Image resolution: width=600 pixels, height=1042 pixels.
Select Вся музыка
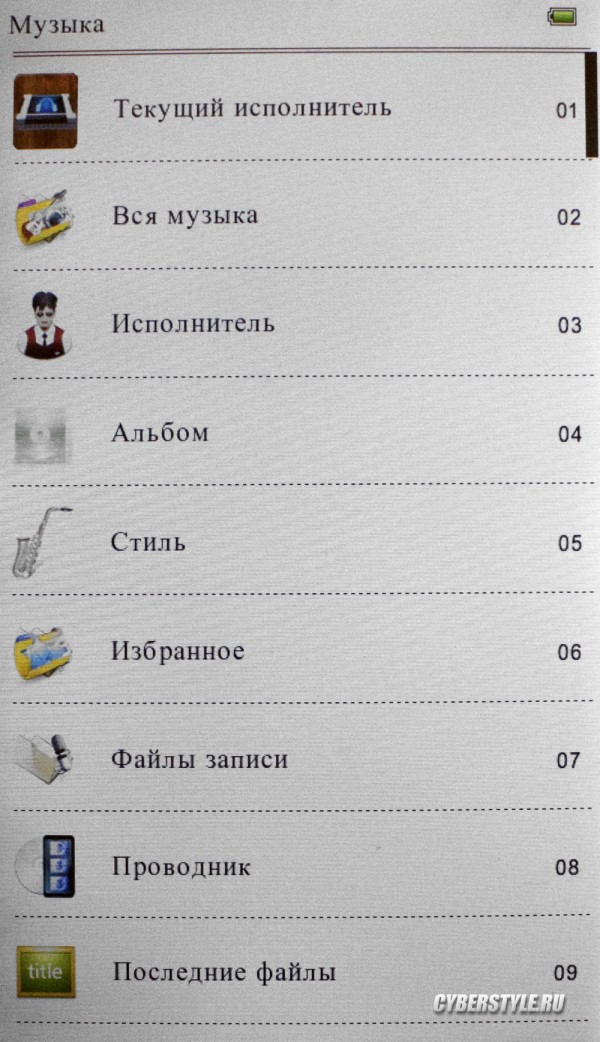click(300, 216)
